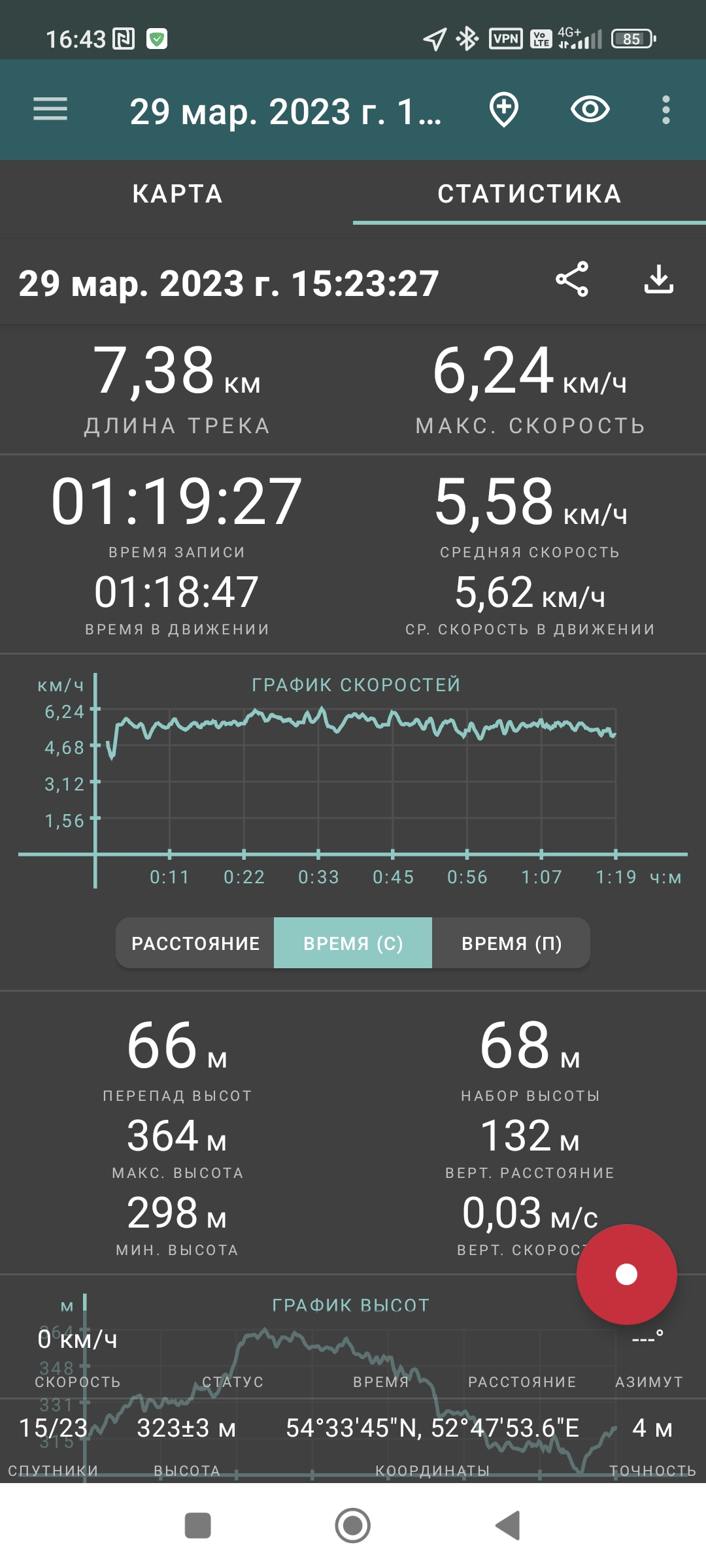The height and width of the screenshot is (1568, 706).
Task: Choose the Время (П) graph mode
Action: [511, 943]
